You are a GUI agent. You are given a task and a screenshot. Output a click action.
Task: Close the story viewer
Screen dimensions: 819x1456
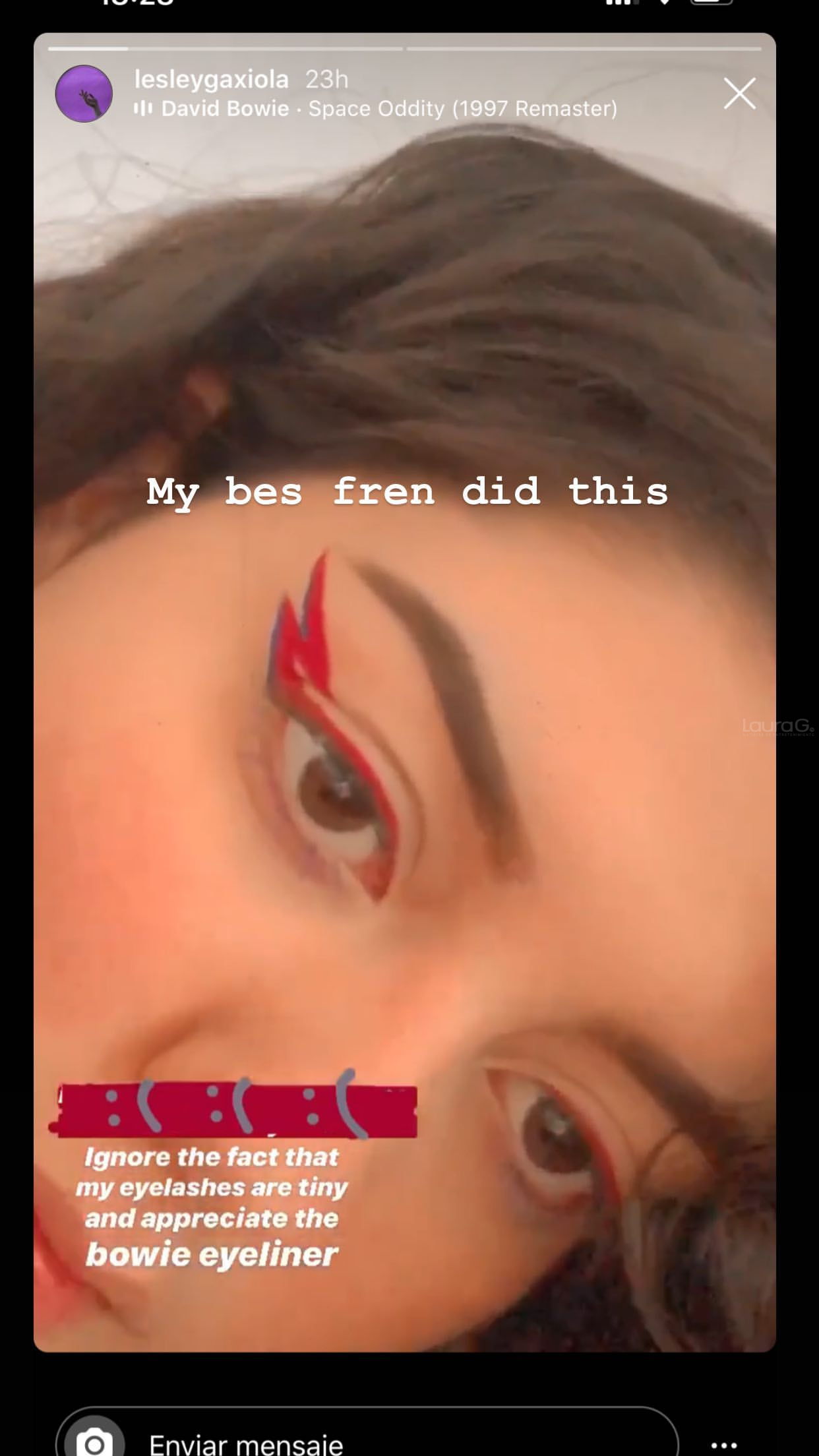pos(739,94)
